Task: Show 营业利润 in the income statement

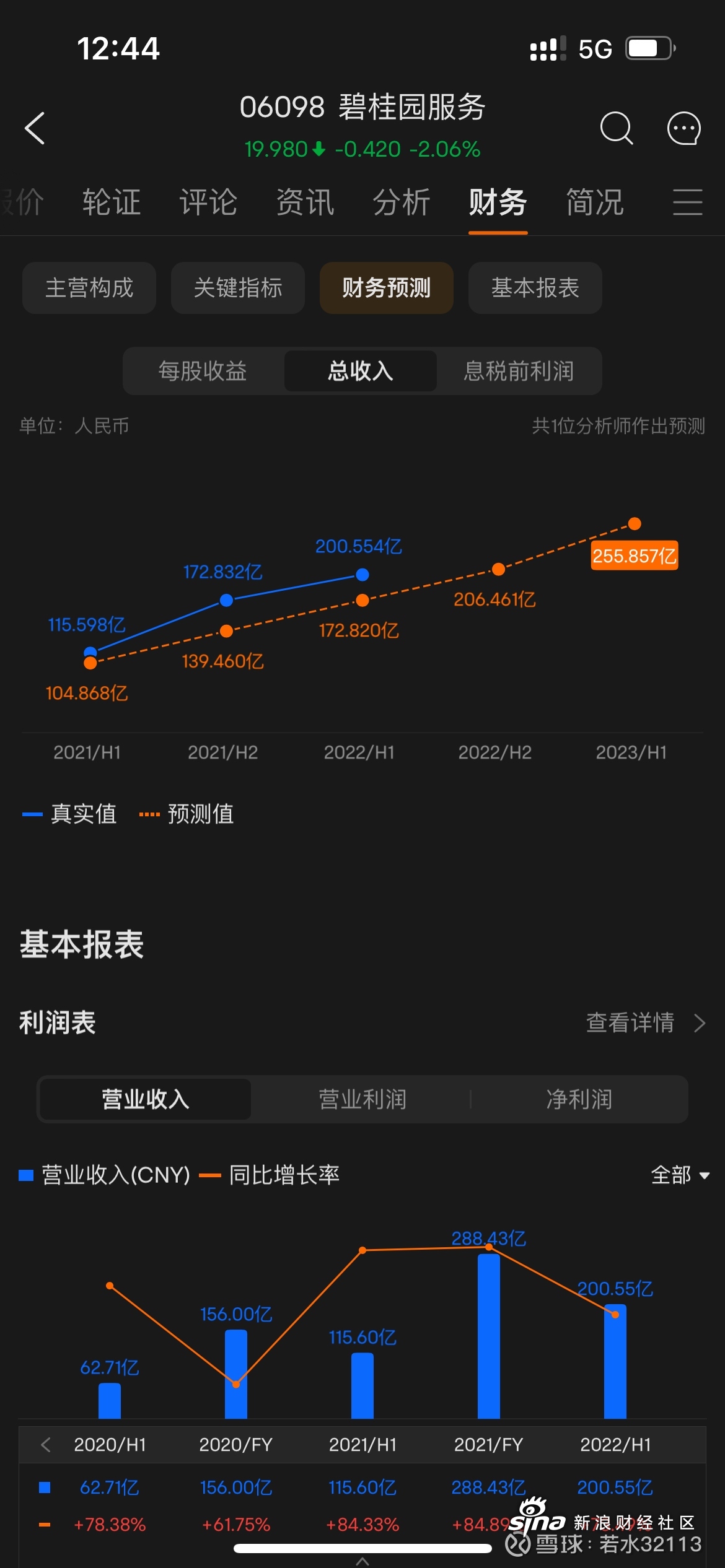Action: [362, 1099]
